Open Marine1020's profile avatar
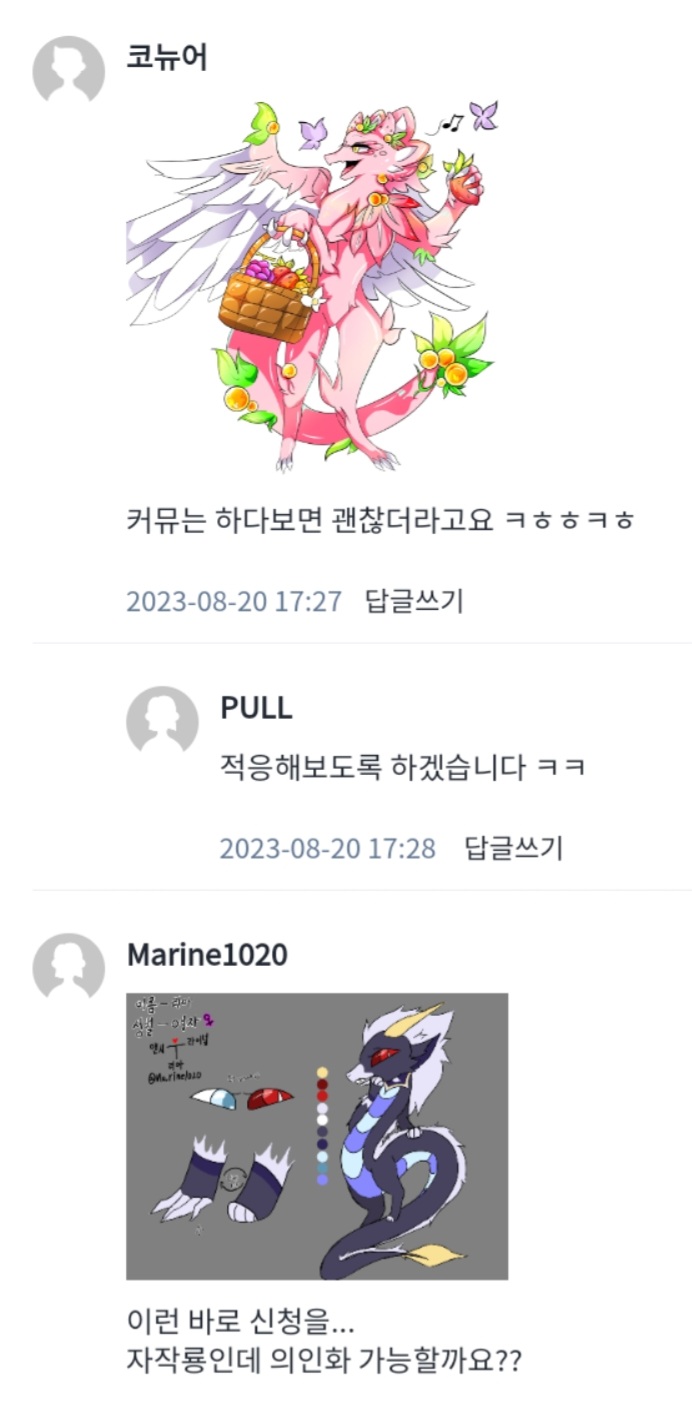 pos(68,968)
